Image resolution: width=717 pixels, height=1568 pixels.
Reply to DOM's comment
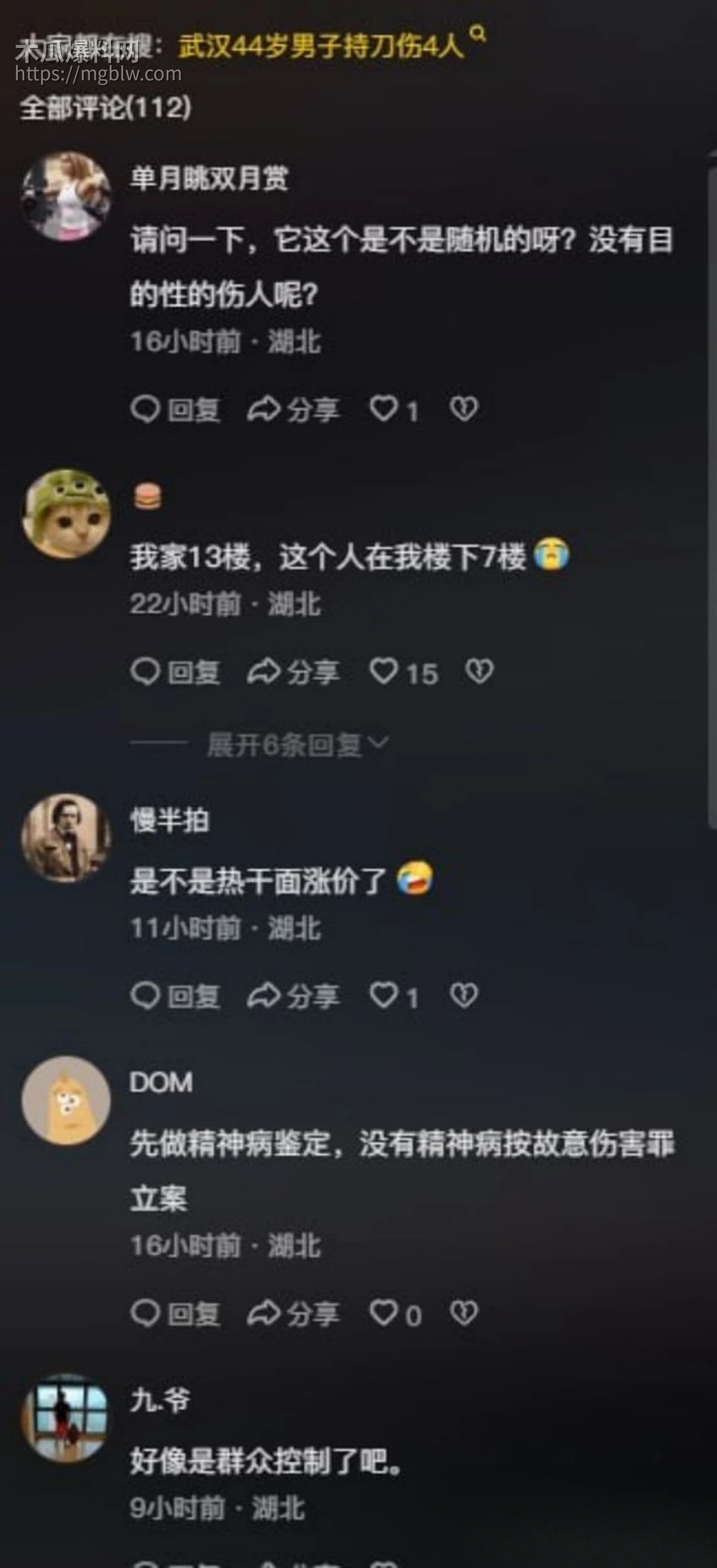pyautogui.click(x=175, y=1314)
